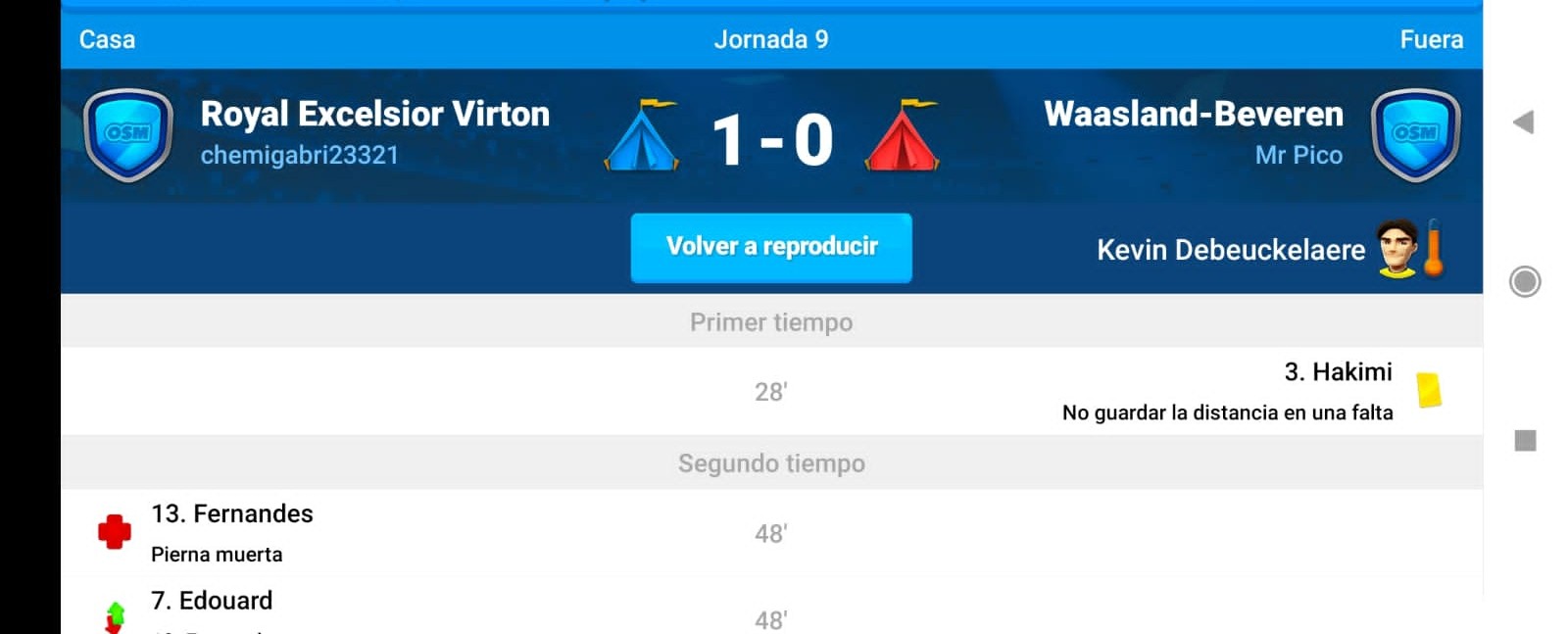Image resolution: width=1568 pixels, height=634 pixels.
Task: Go to the home screen
Action: click(1524, 282)
